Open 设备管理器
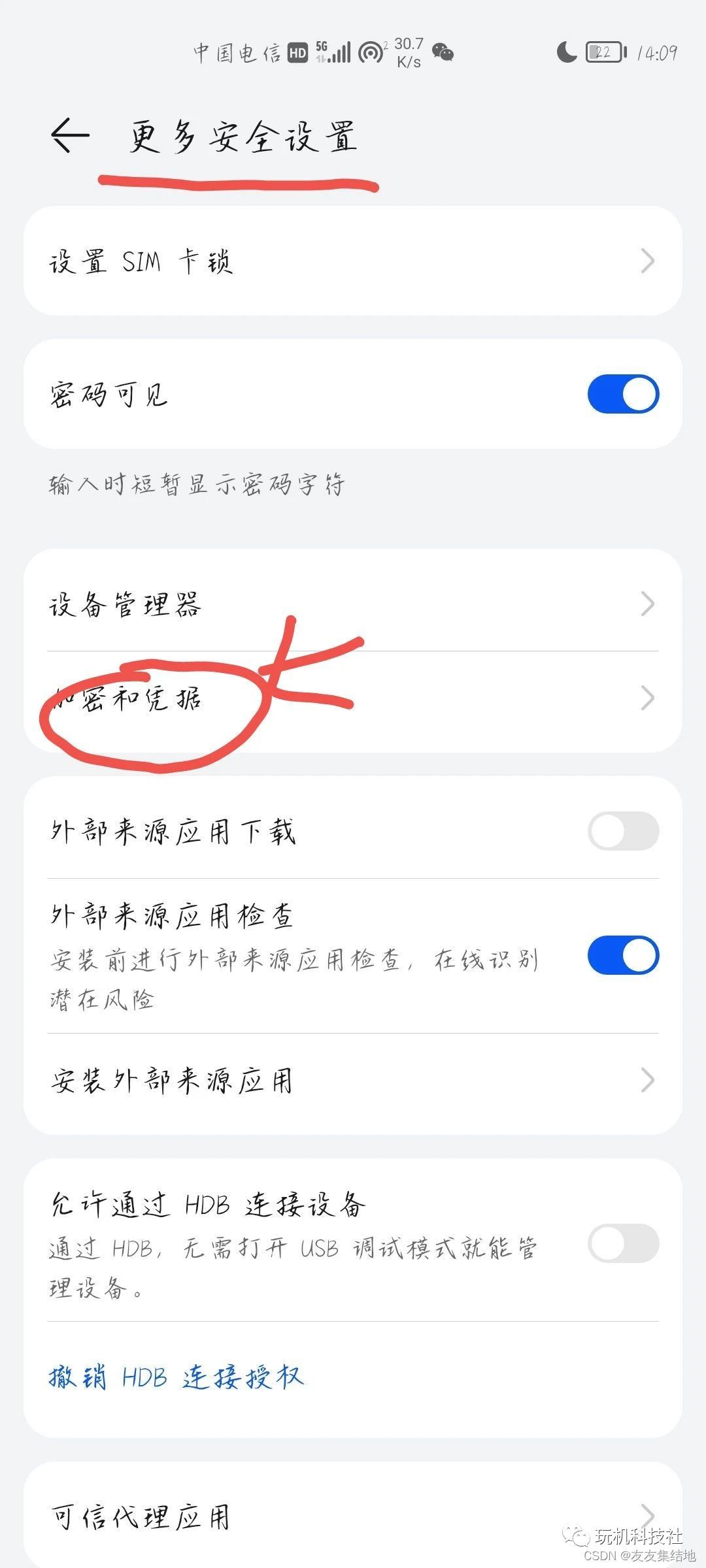 pos(353,604)
